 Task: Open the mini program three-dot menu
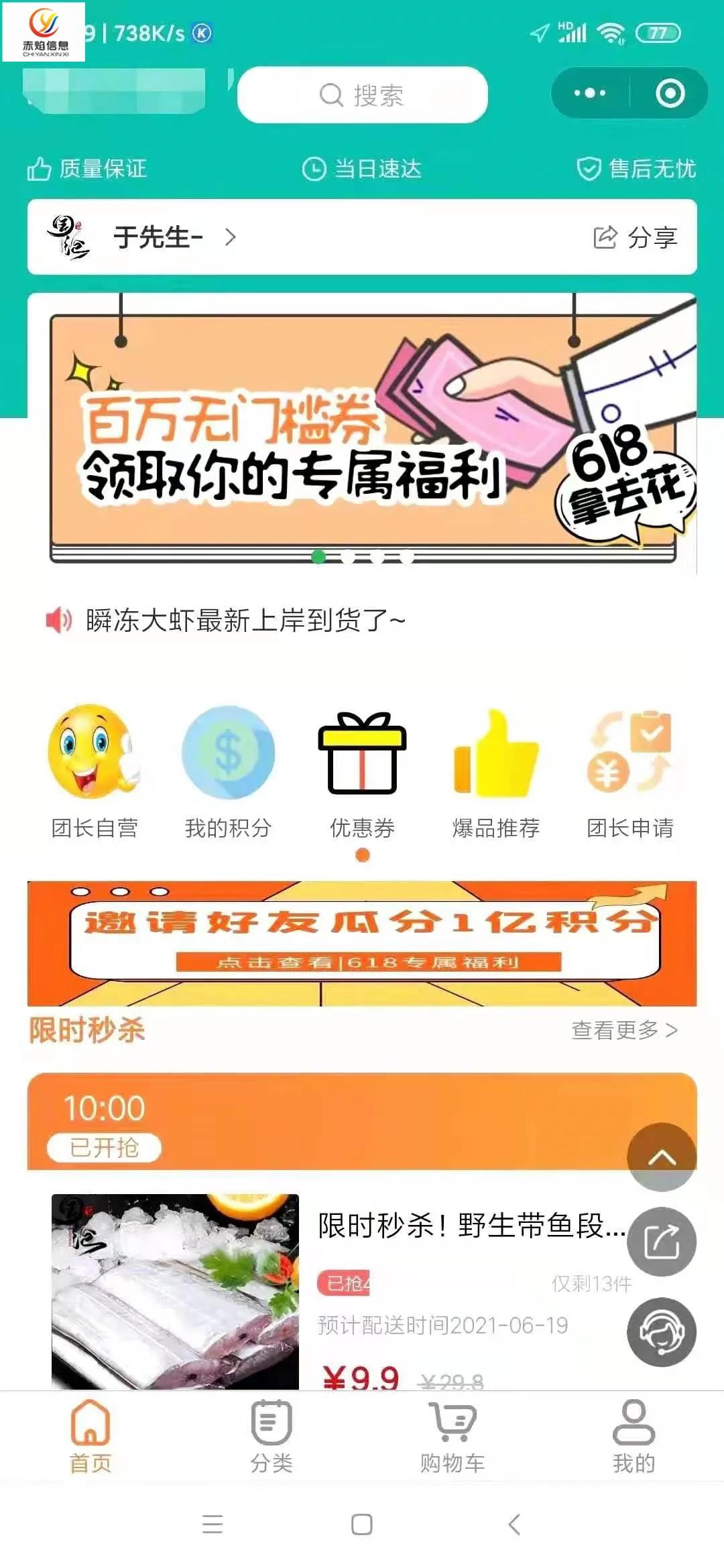click(x=590, y=93)
